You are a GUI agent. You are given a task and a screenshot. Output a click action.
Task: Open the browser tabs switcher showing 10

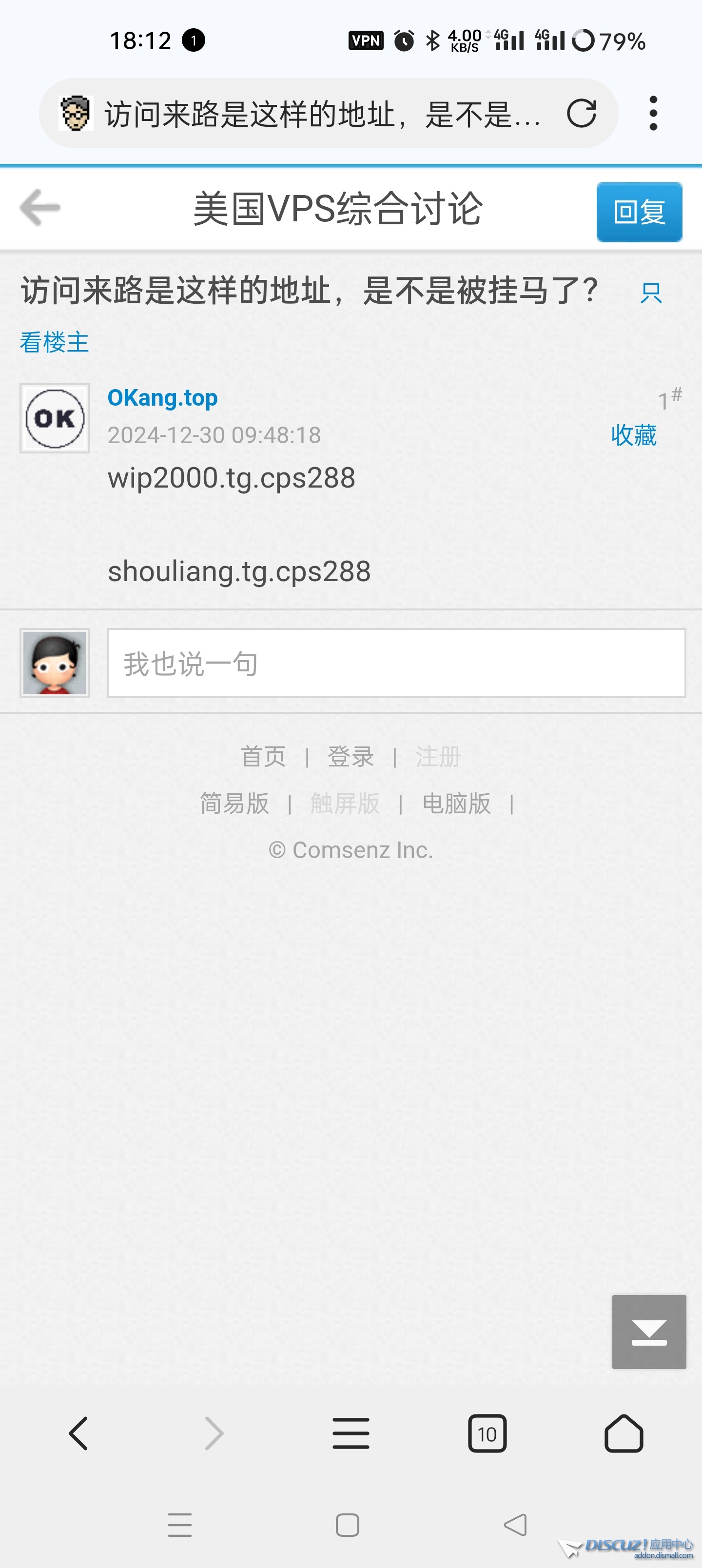click(487, 1433)
